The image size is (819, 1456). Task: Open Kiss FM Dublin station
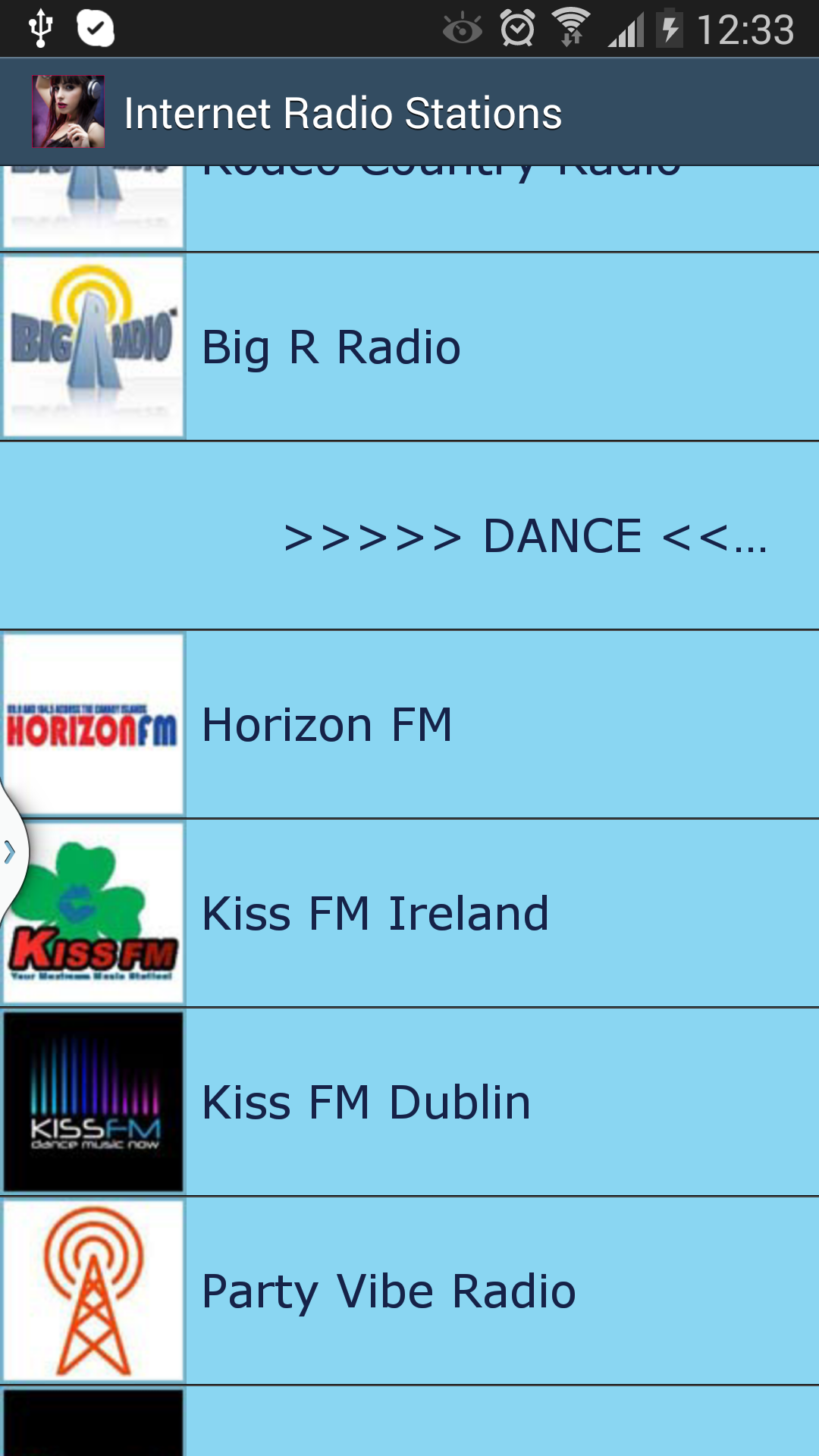(409, 1102)
